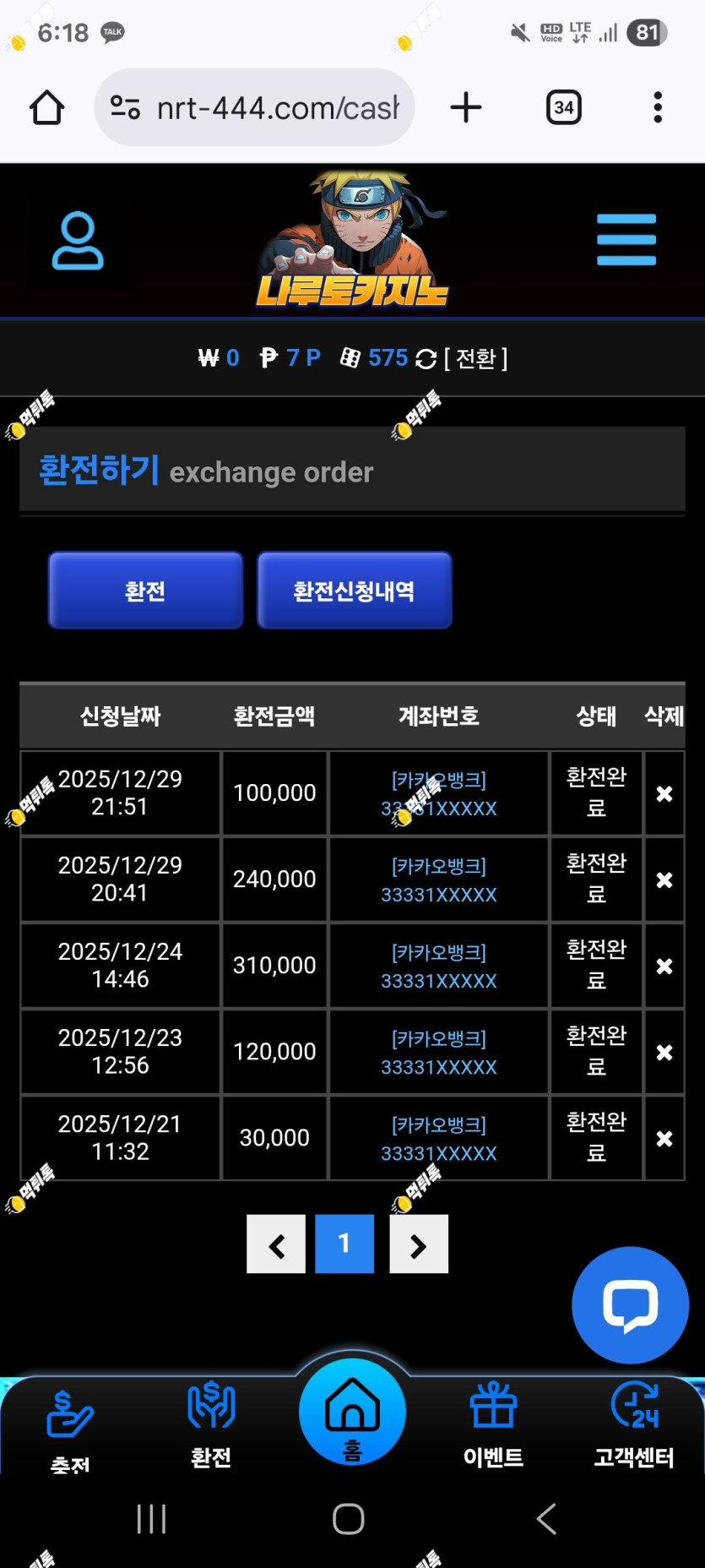Tap the 전환 points conversion link
The image size is (705, 1568).
[475, 358]
